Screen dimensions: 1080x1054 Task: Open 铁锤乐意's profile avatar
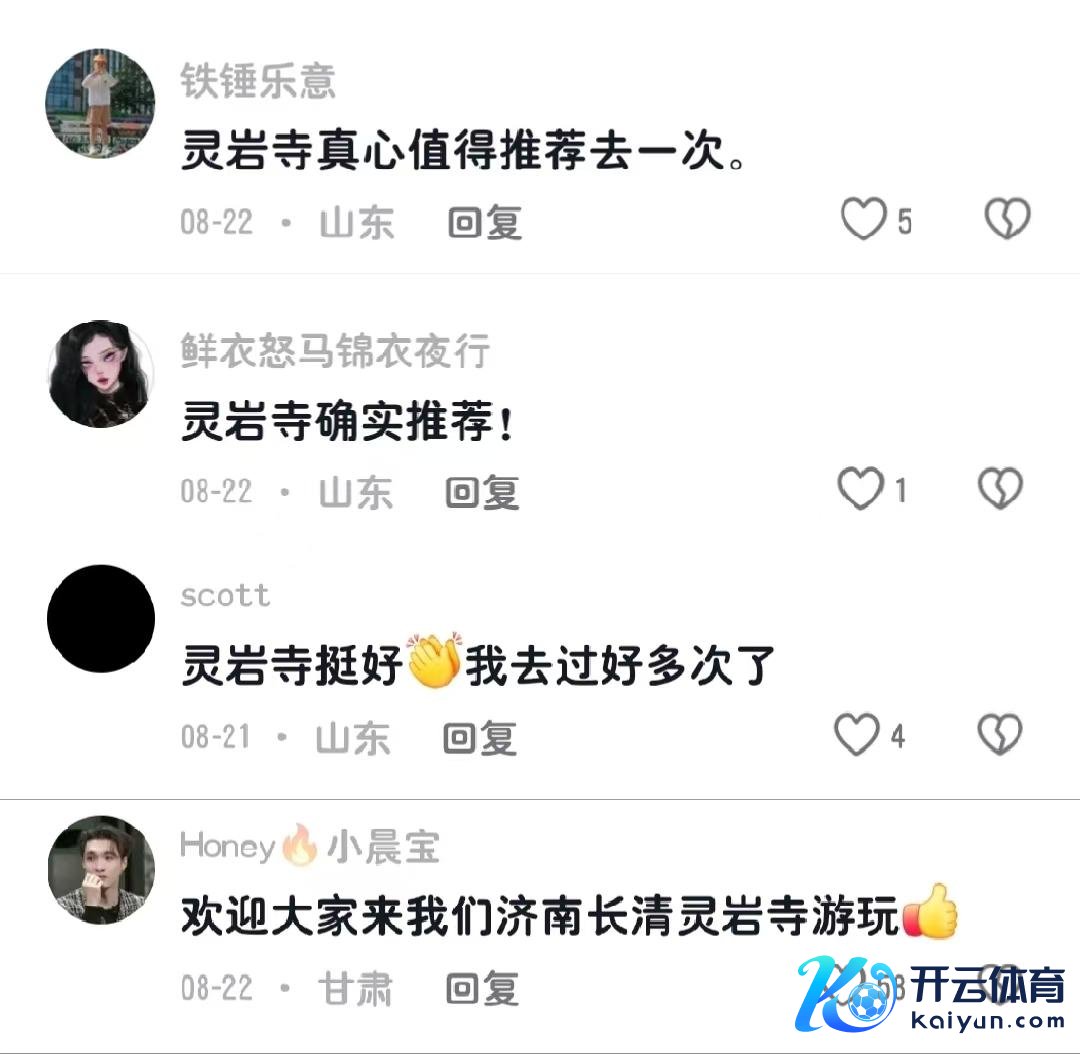coord(101,103)
